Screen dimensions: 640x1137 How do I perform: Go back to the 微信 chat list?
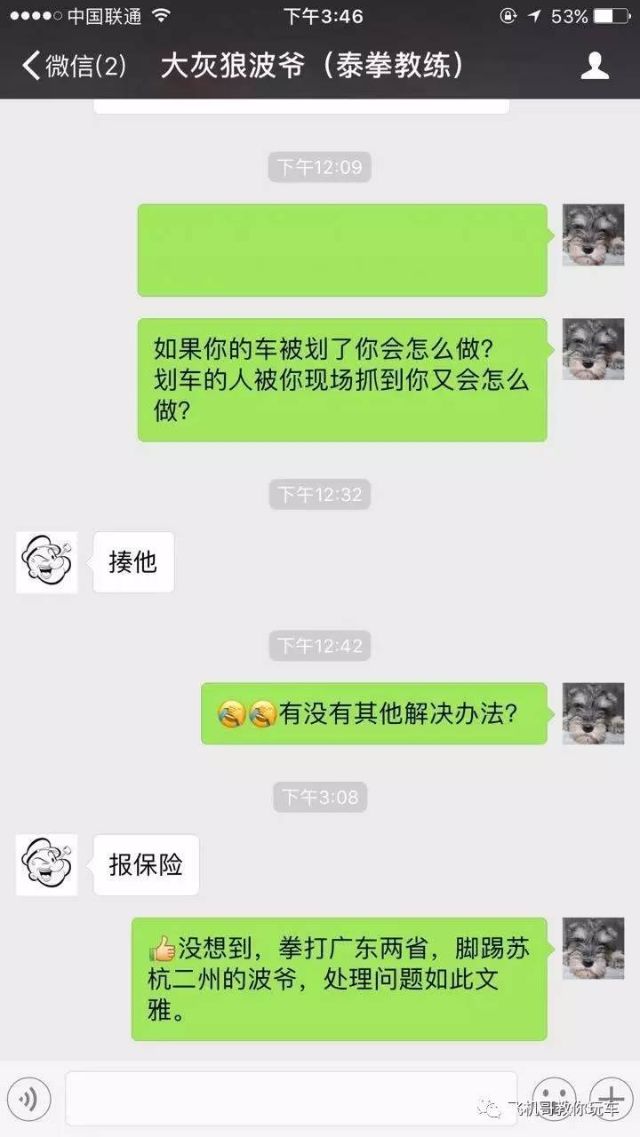73,67
